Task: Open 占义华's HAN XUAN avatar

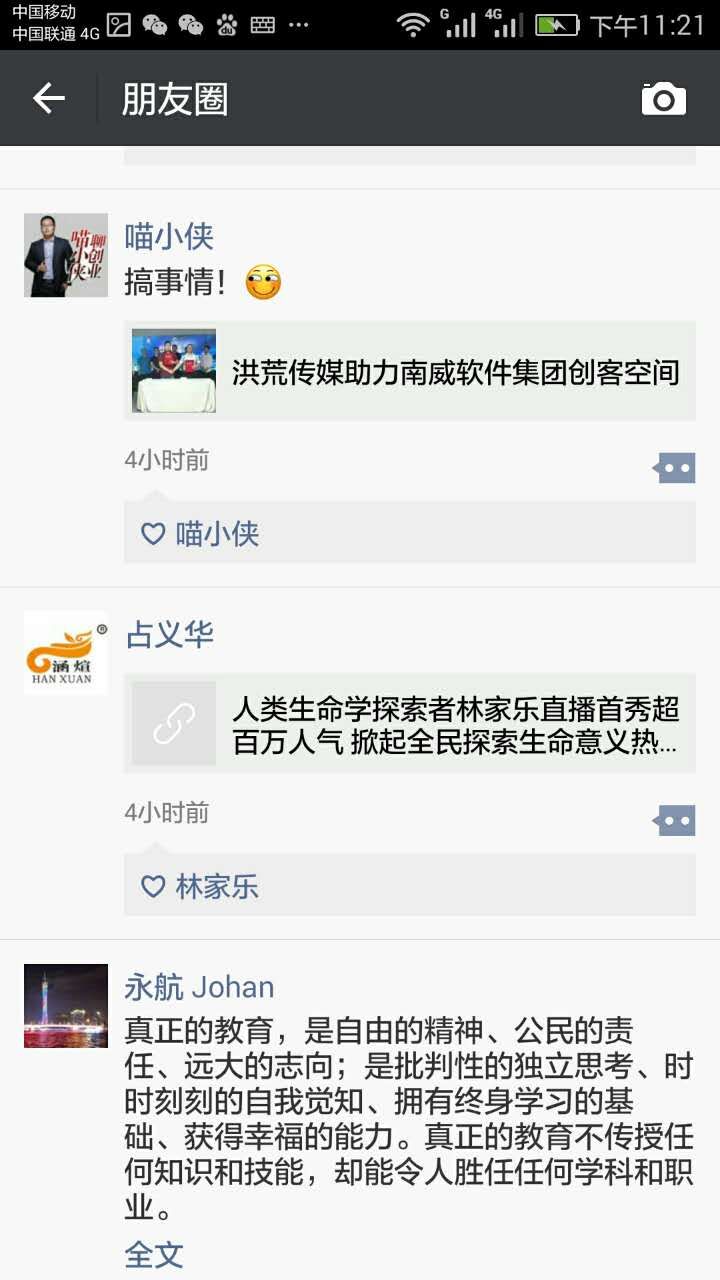Action: pos(66,652)
